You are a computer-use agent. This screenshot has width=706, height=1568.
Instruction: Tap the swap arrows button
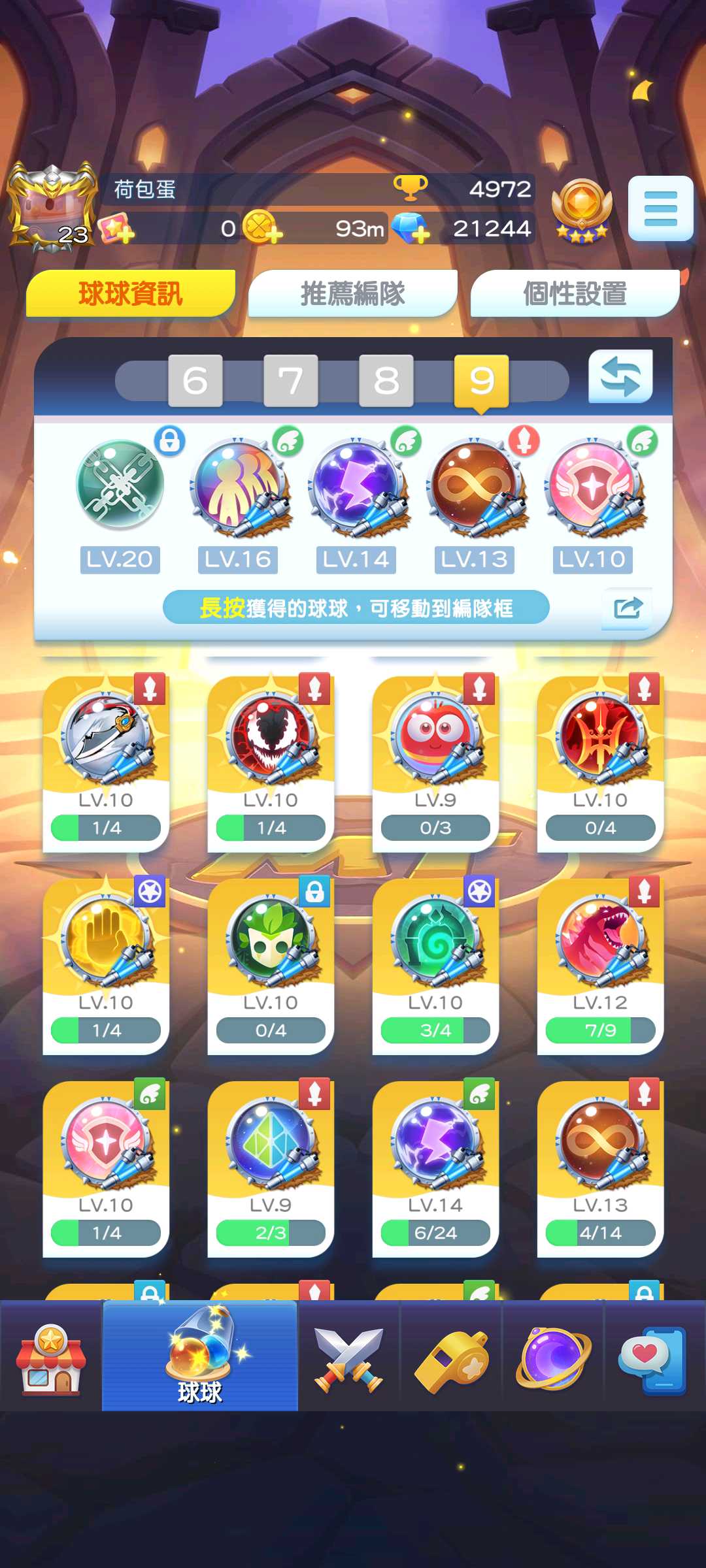point(620,377)
